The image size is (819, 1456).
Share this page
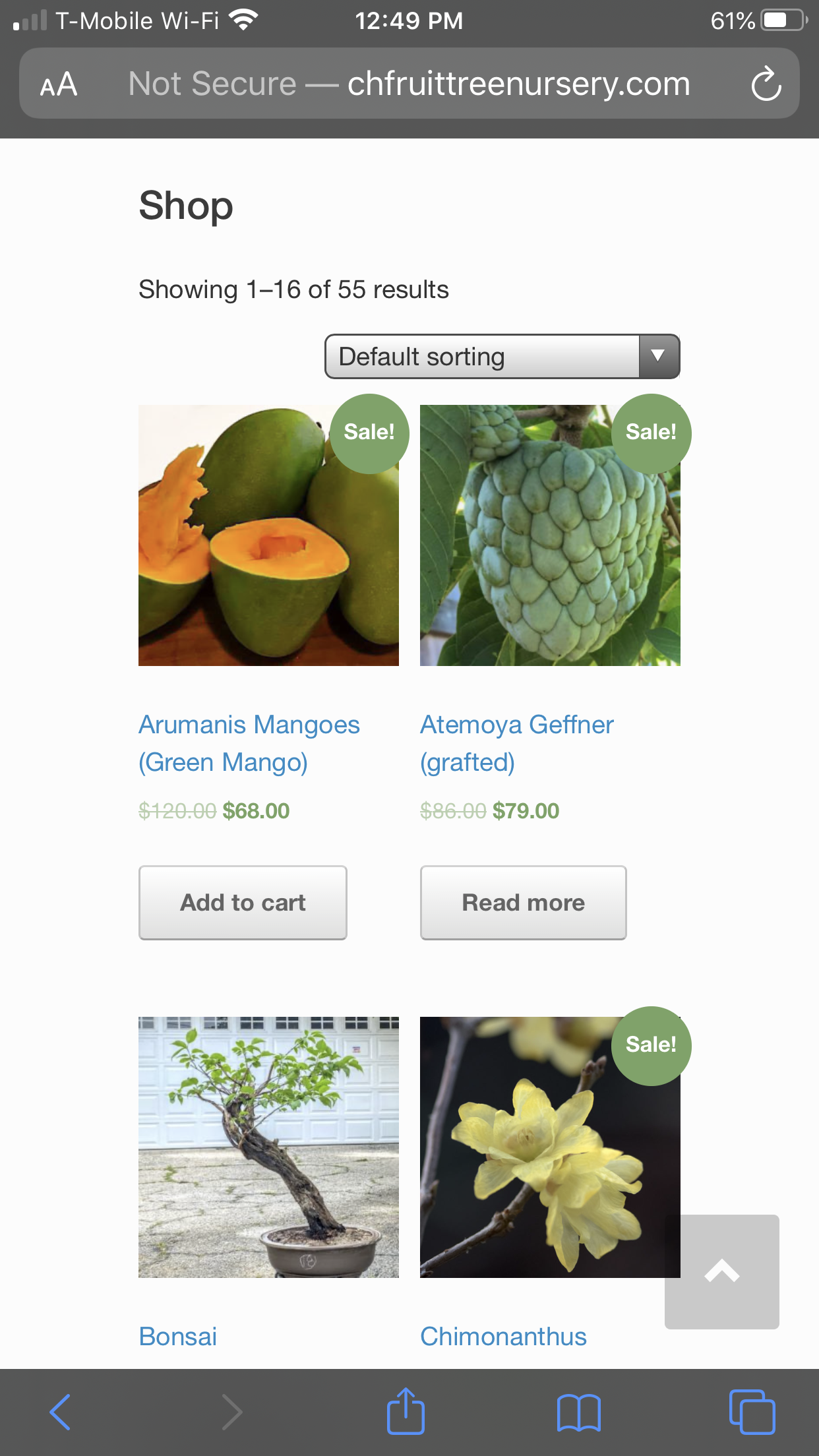coord(406,1412)
